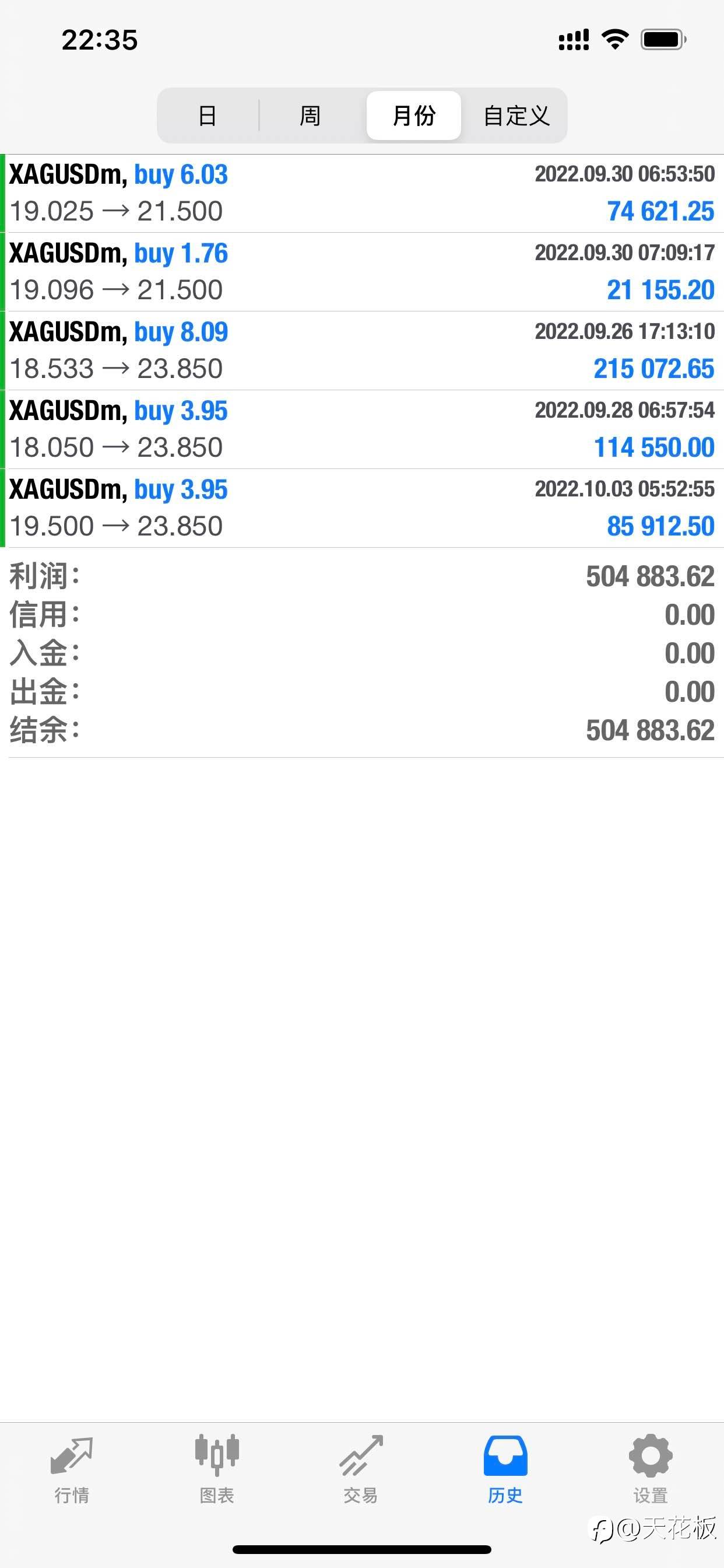Open the buy 1.76 XAGUSDm trade

tap(362, 272)
